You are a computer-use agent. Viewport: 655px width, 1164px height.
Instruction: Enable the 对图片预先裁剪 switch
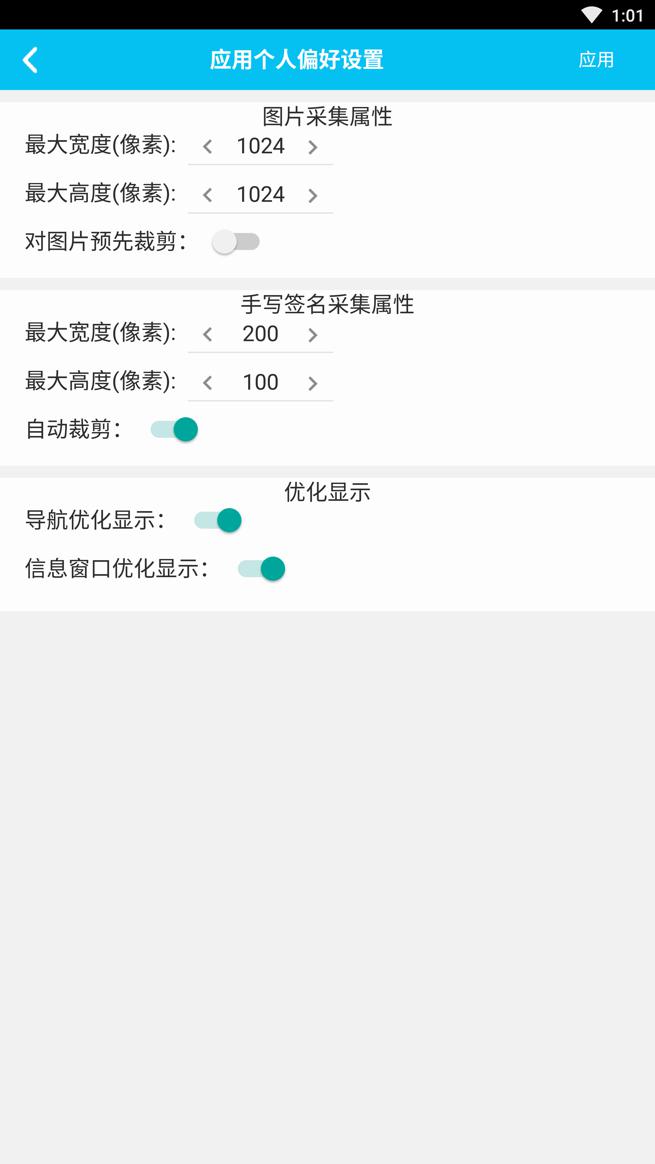[236, 241]
